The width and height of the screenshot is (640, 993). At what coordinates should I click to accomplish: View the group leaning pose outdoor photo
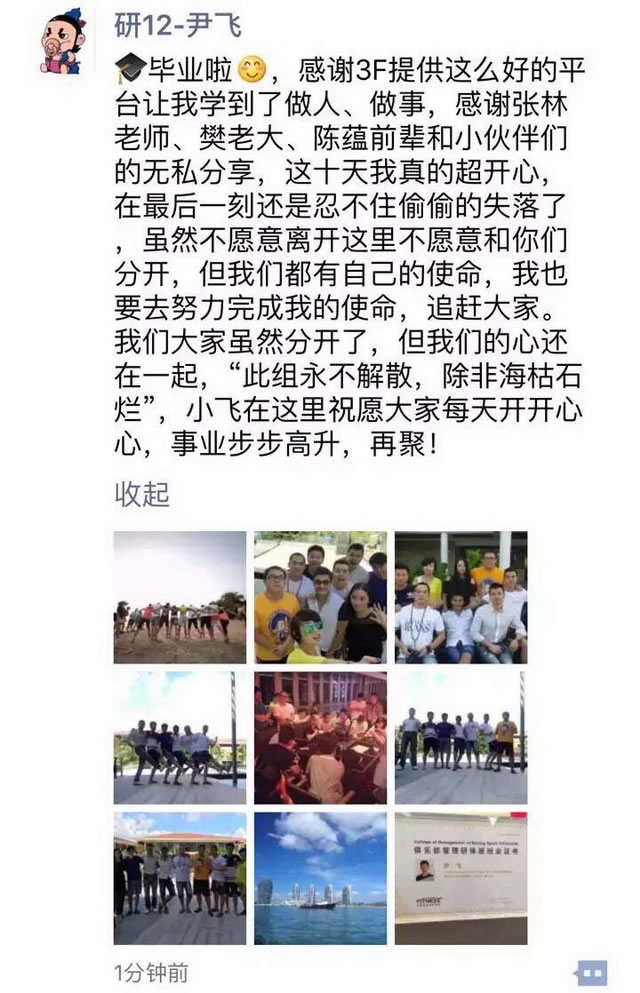click(x=179, y=738)
